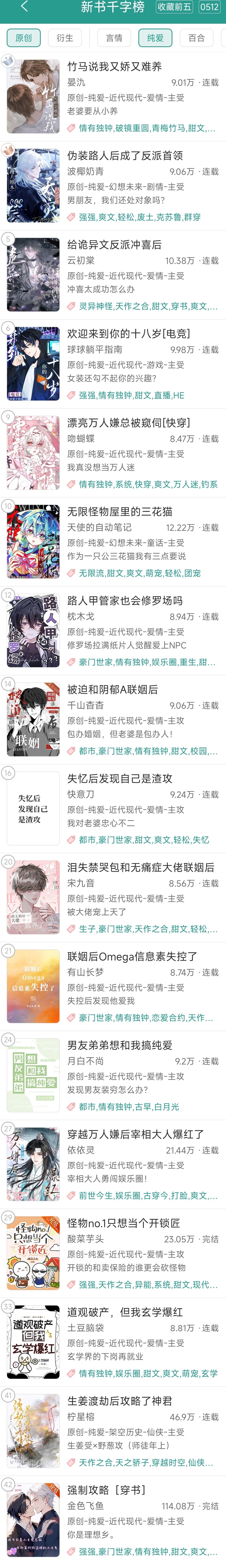Switch to the 衍生 filter chip

65,38
